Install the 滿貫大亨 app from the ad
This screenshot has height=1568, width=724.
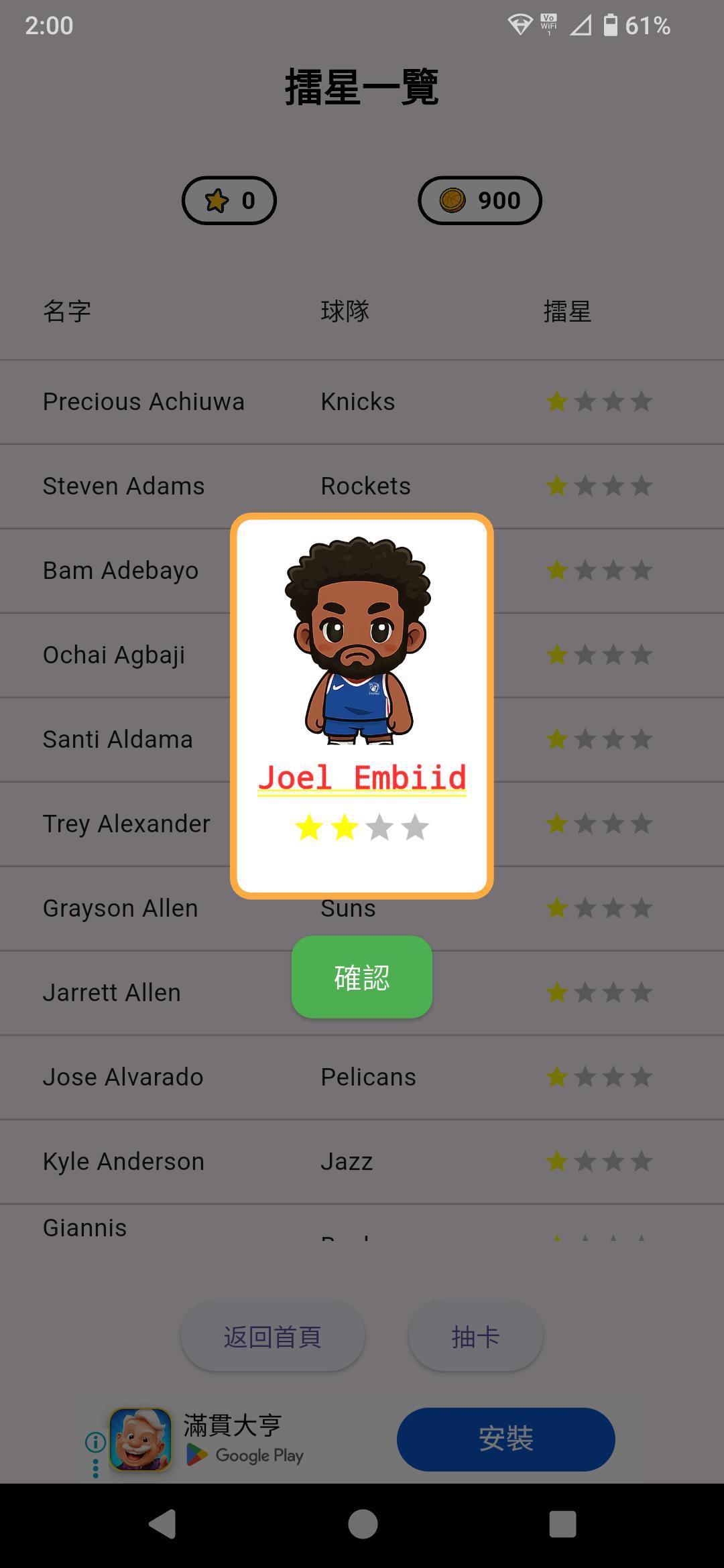pos(505,1439)
